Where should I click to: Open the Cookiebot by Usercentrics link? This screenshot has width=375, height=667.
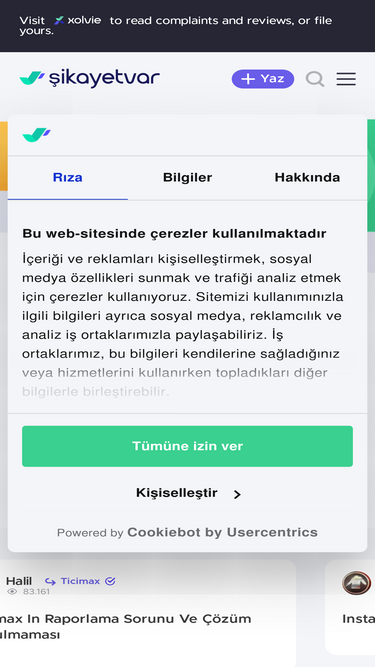(222, 532)
